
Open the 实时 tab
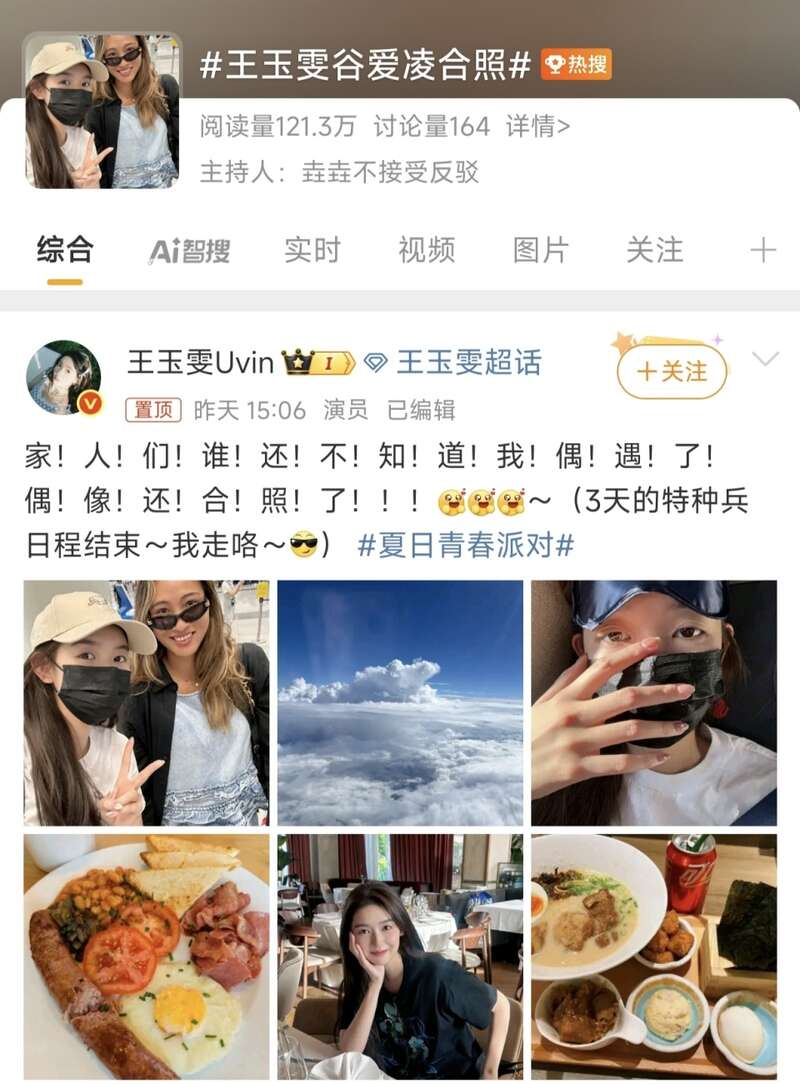click(312, 250)
